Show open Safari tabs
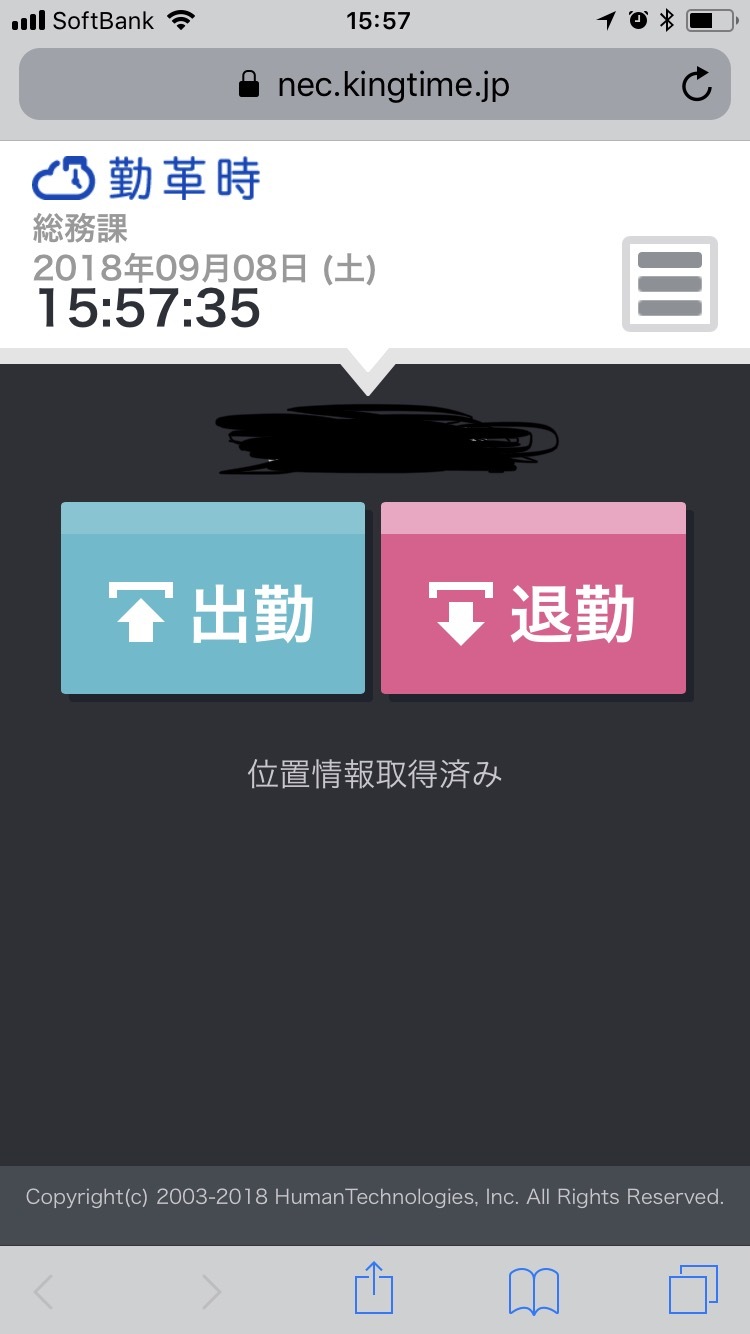750x1334 pixels. (692, 1290)
